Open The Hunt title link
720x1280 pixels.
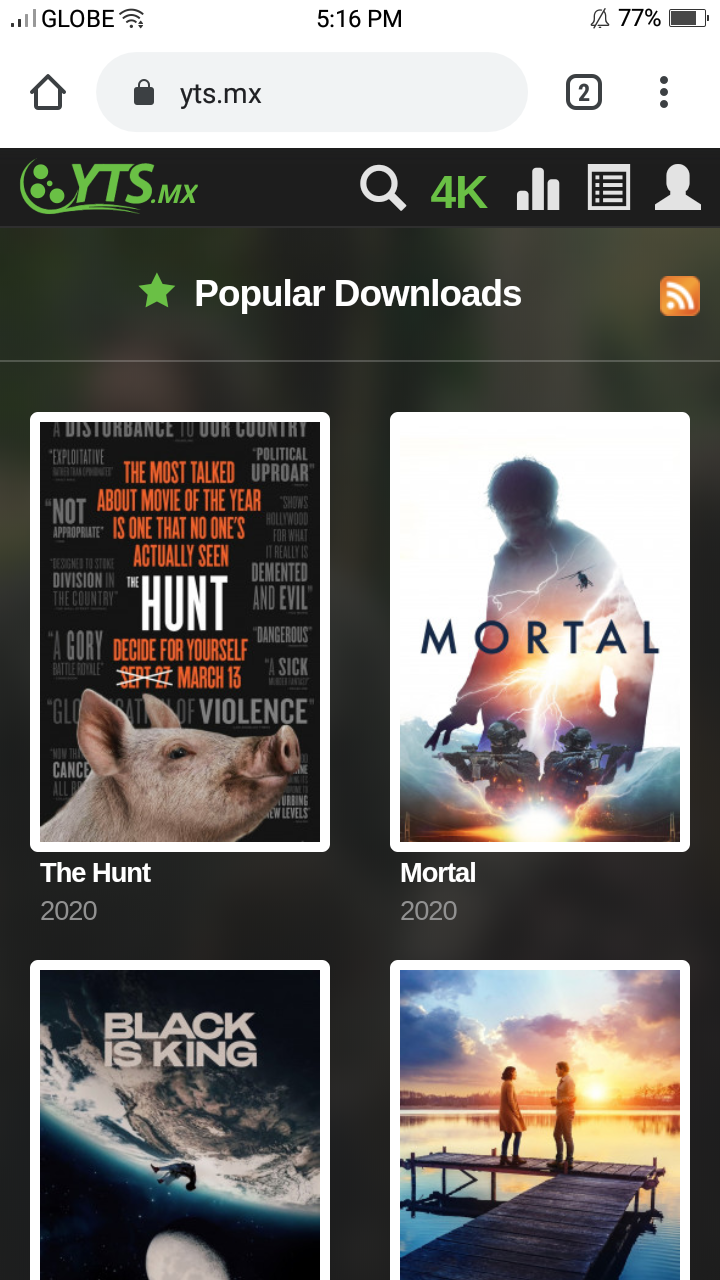[96, 873]
